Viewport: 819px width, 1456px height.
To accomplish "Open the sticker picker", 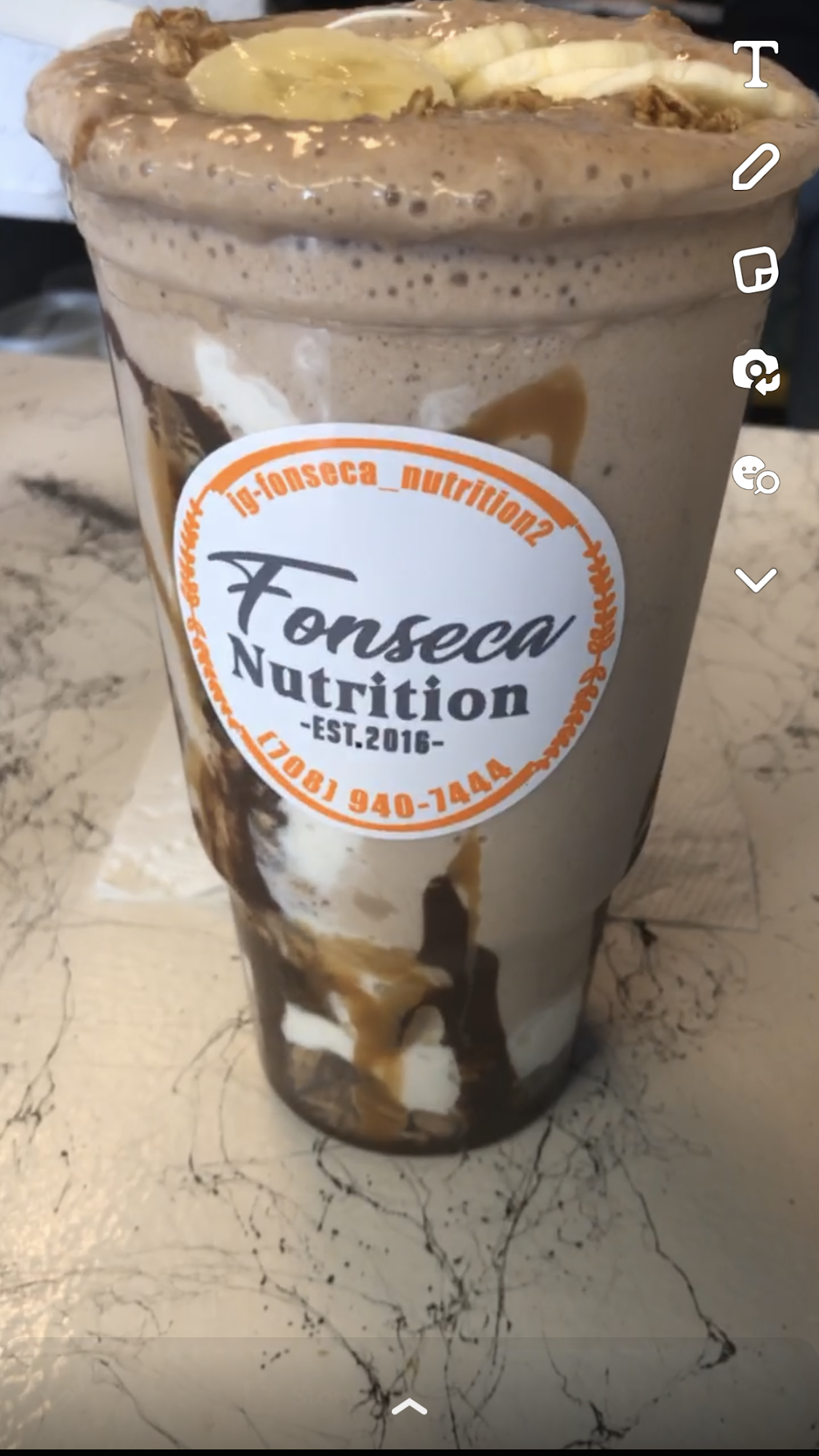I will click(756, 270).
